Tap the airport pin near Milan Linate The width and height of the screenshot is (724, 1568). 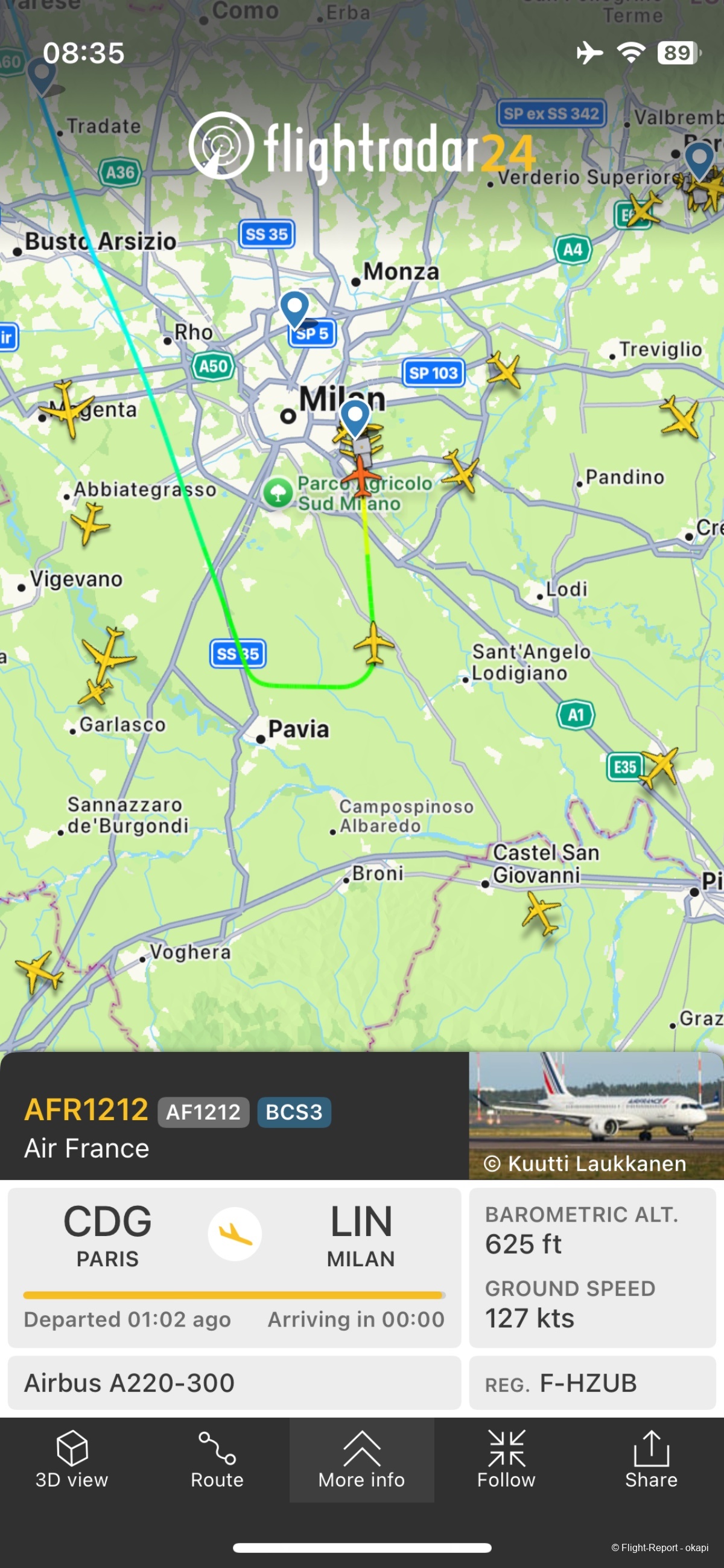[x=355, y=418]
